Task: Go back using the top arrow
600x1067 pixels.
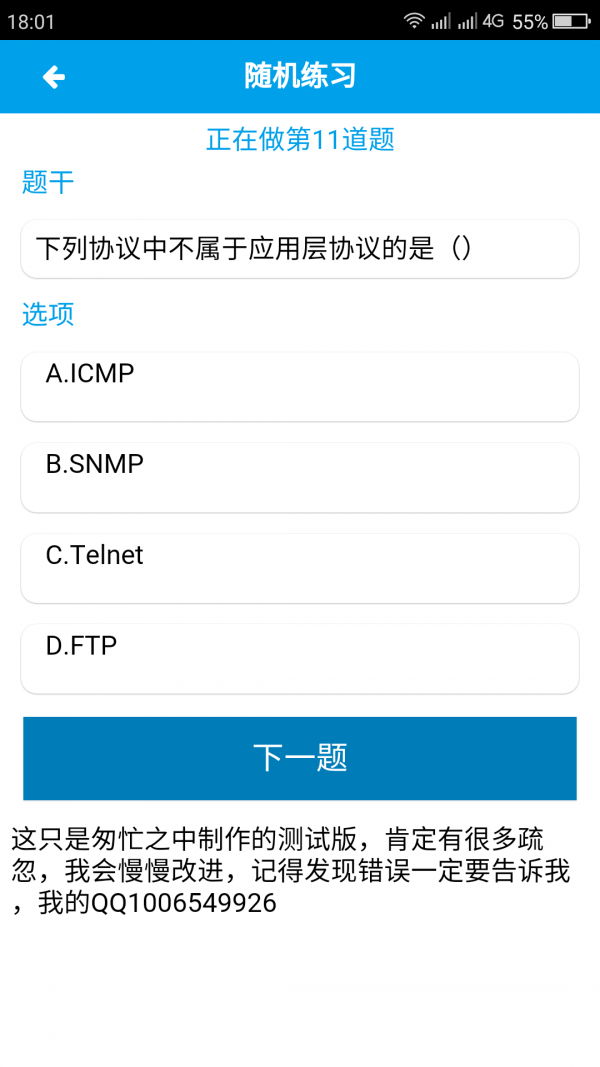Action: (x=54, y=77)
